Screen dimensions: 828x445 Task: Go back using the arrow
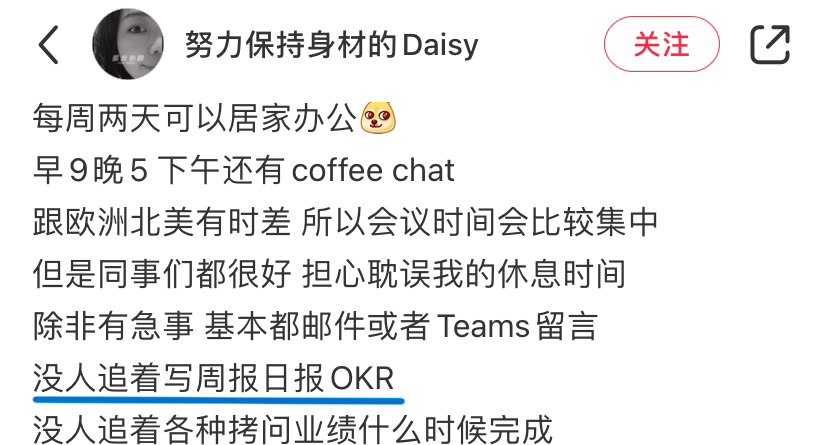[x=48, y=45]
